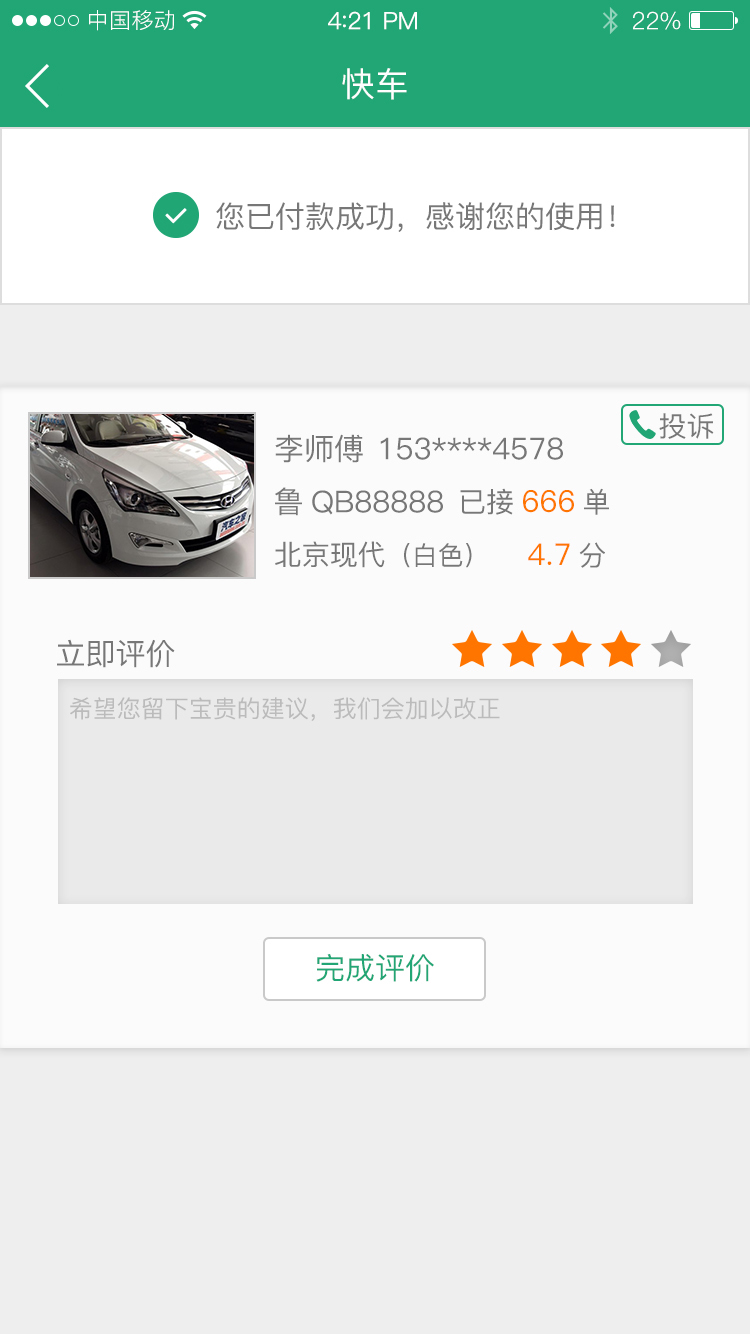Click the green success checkmark icon
The width and height of the screenshot is (750, 1334).
[176, 215]
